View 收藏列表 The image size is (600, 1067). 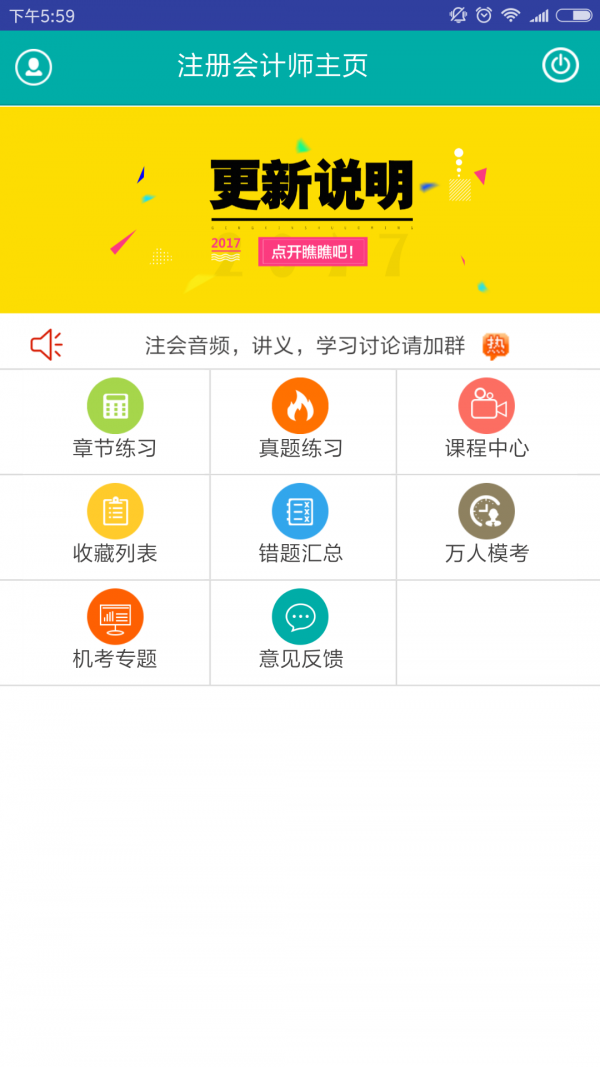click(x=115, y=526)
